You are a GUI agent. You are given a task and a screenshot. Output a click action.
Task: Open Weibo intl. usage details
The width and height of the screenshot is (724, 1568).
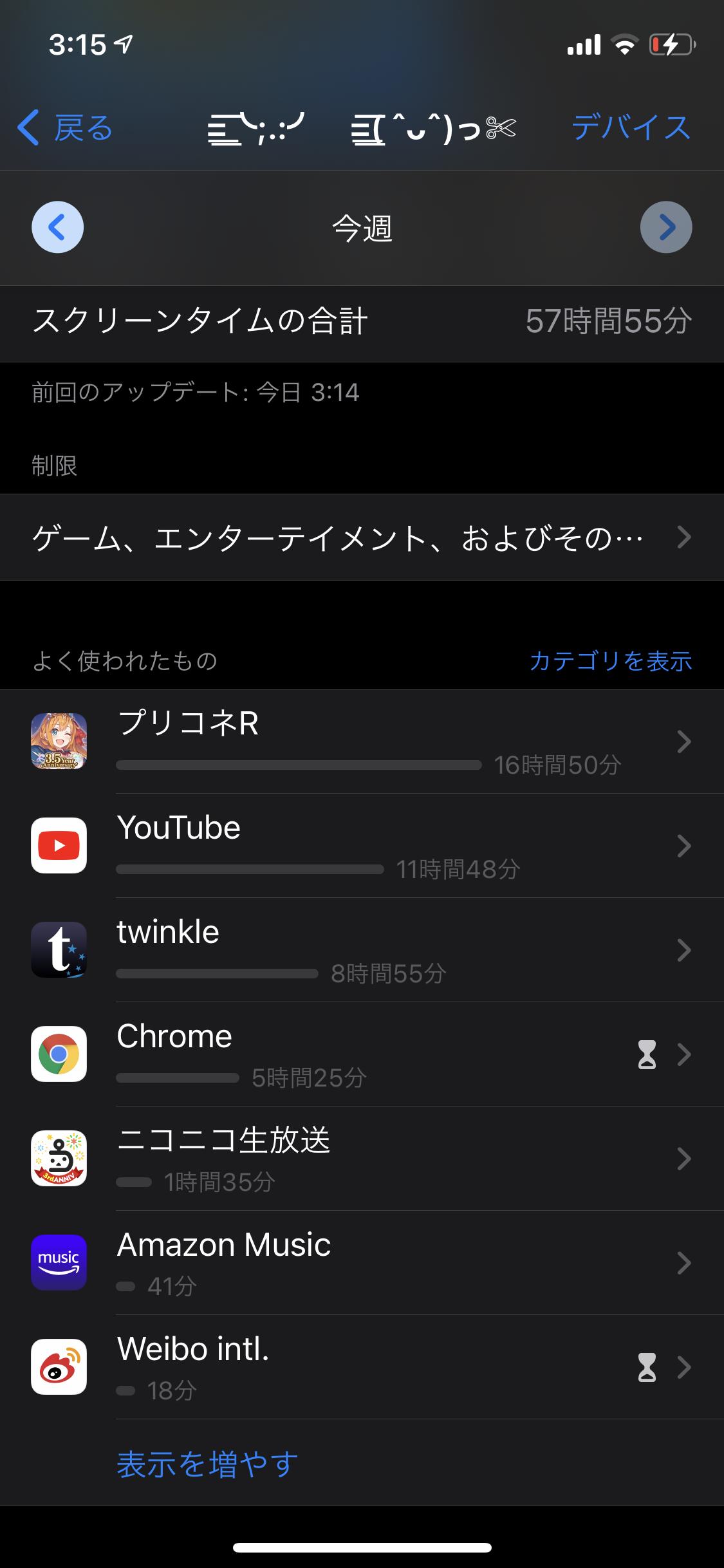point(362,1367)
